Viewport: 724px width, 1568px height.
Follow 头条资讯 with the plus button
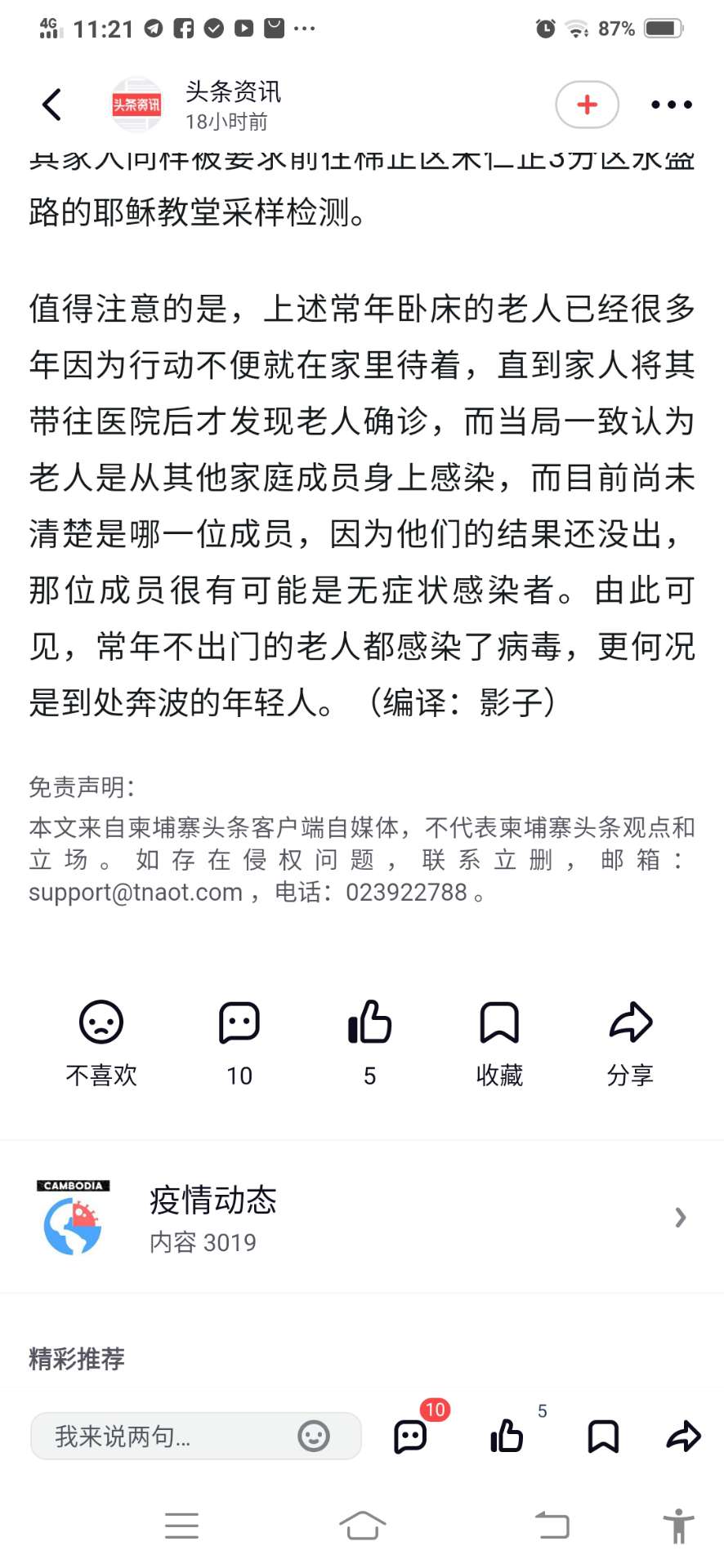point(587,105)
